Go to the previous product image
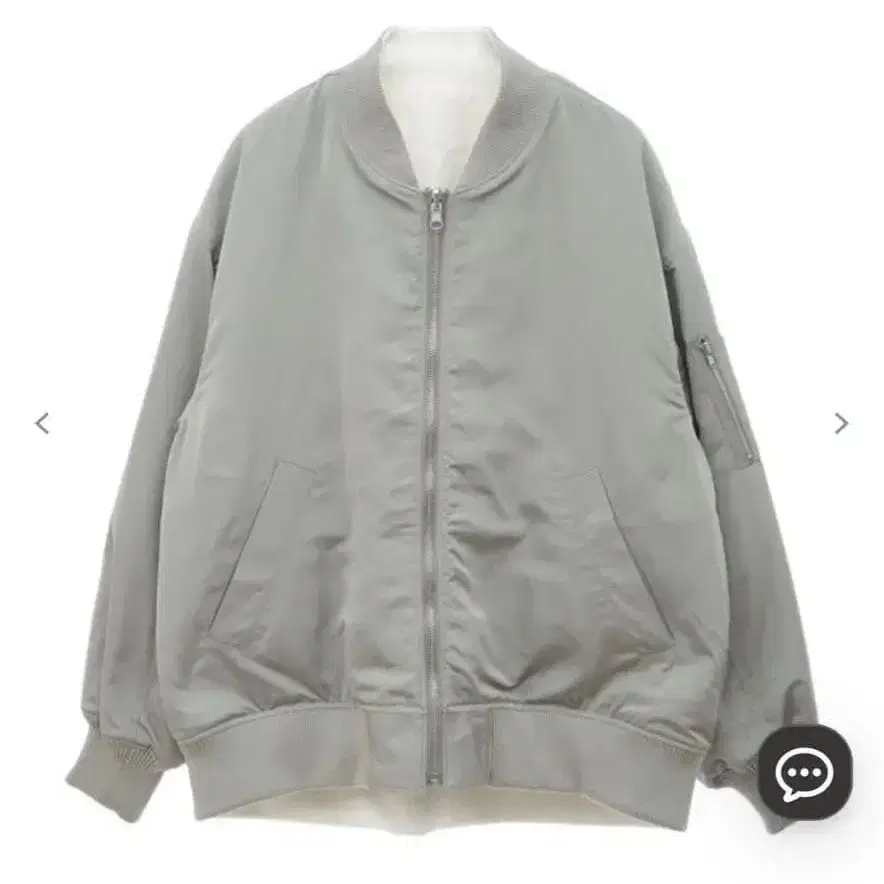The width and height of the screenshot is (884, 884). coord(42,423)
